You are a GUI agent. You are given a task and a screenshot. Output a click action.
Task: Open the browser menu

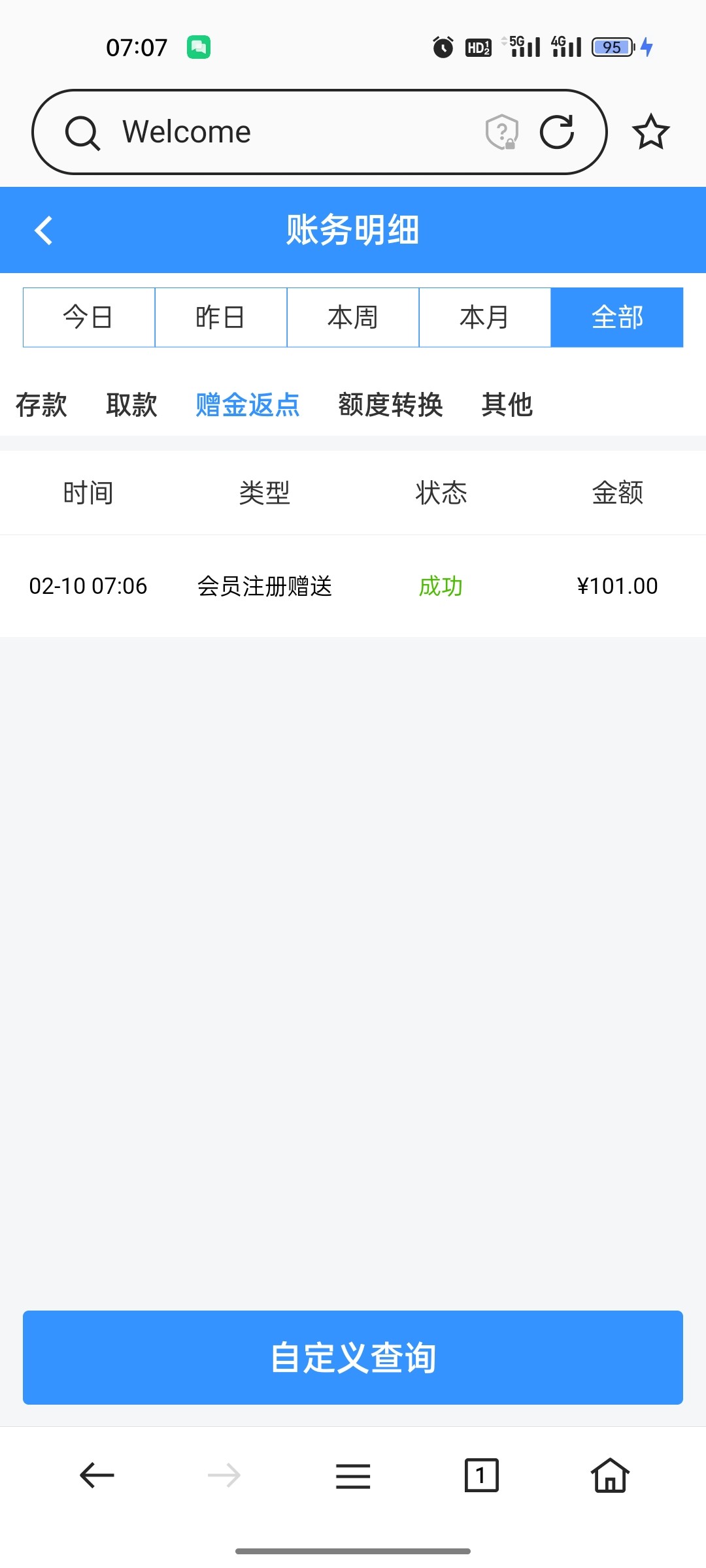click(x=353, y=1476)
